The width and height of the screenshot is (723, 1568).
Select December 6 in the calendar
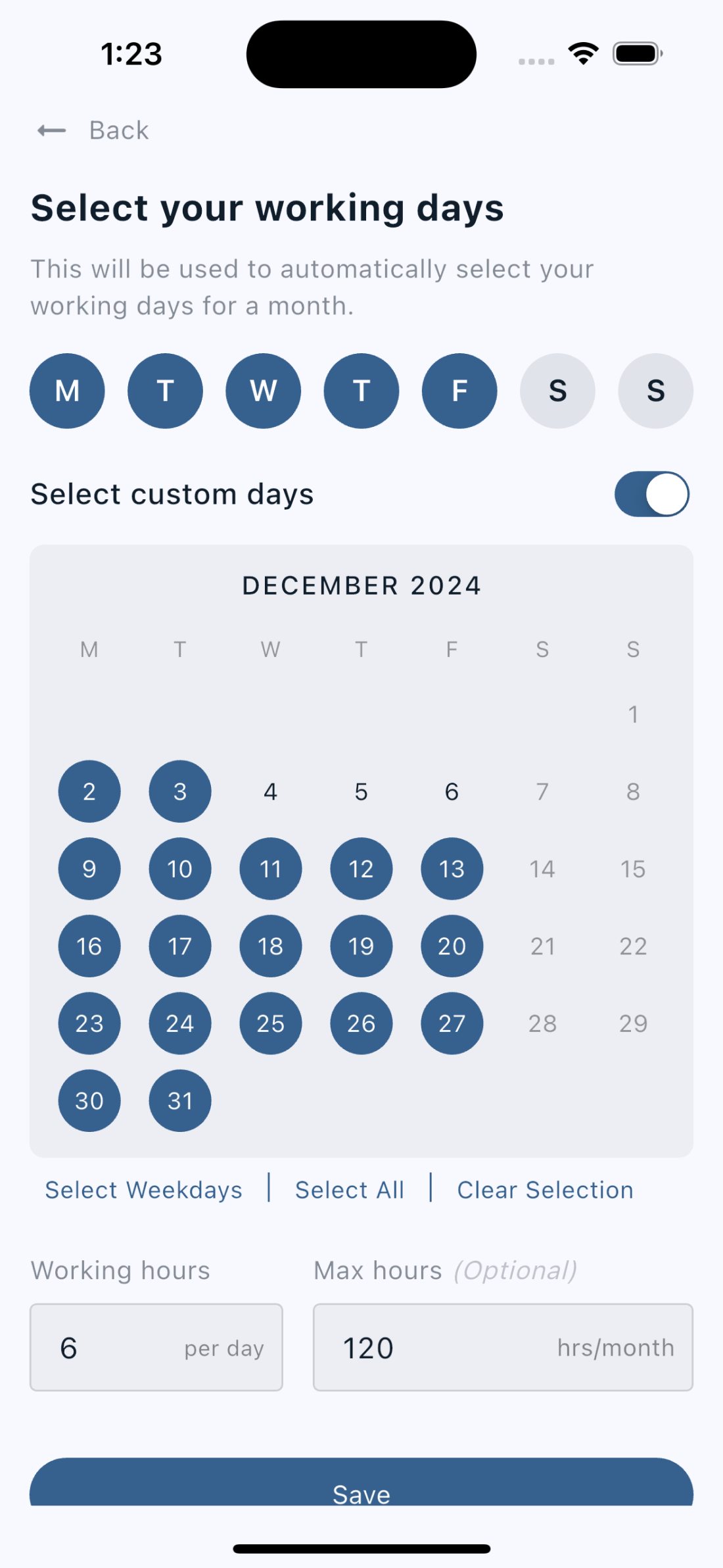click(x=452, y=791)
